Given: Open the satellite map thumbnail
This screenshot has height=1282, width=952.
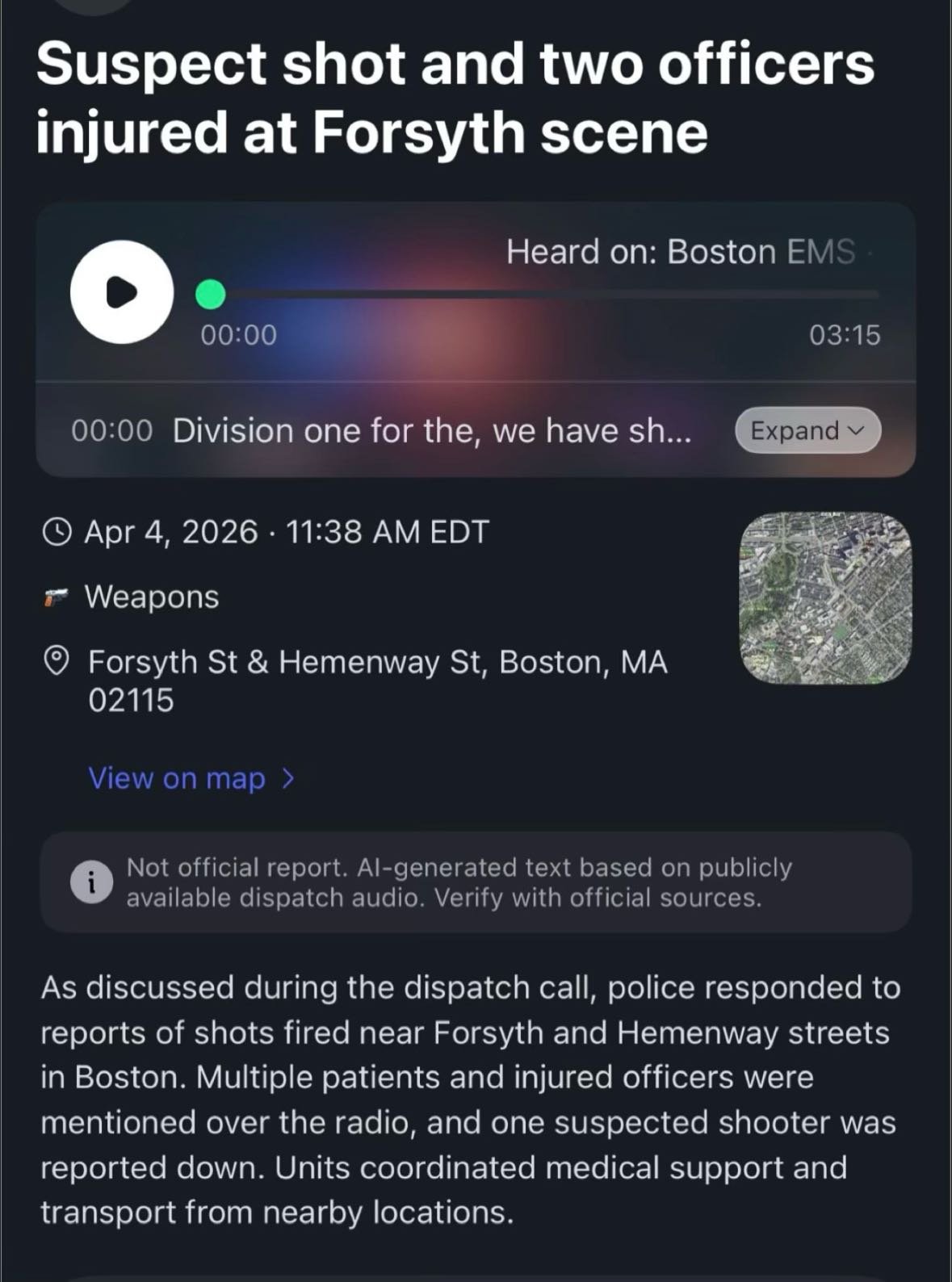Looking at the screenshot, I should pos(825,598).
